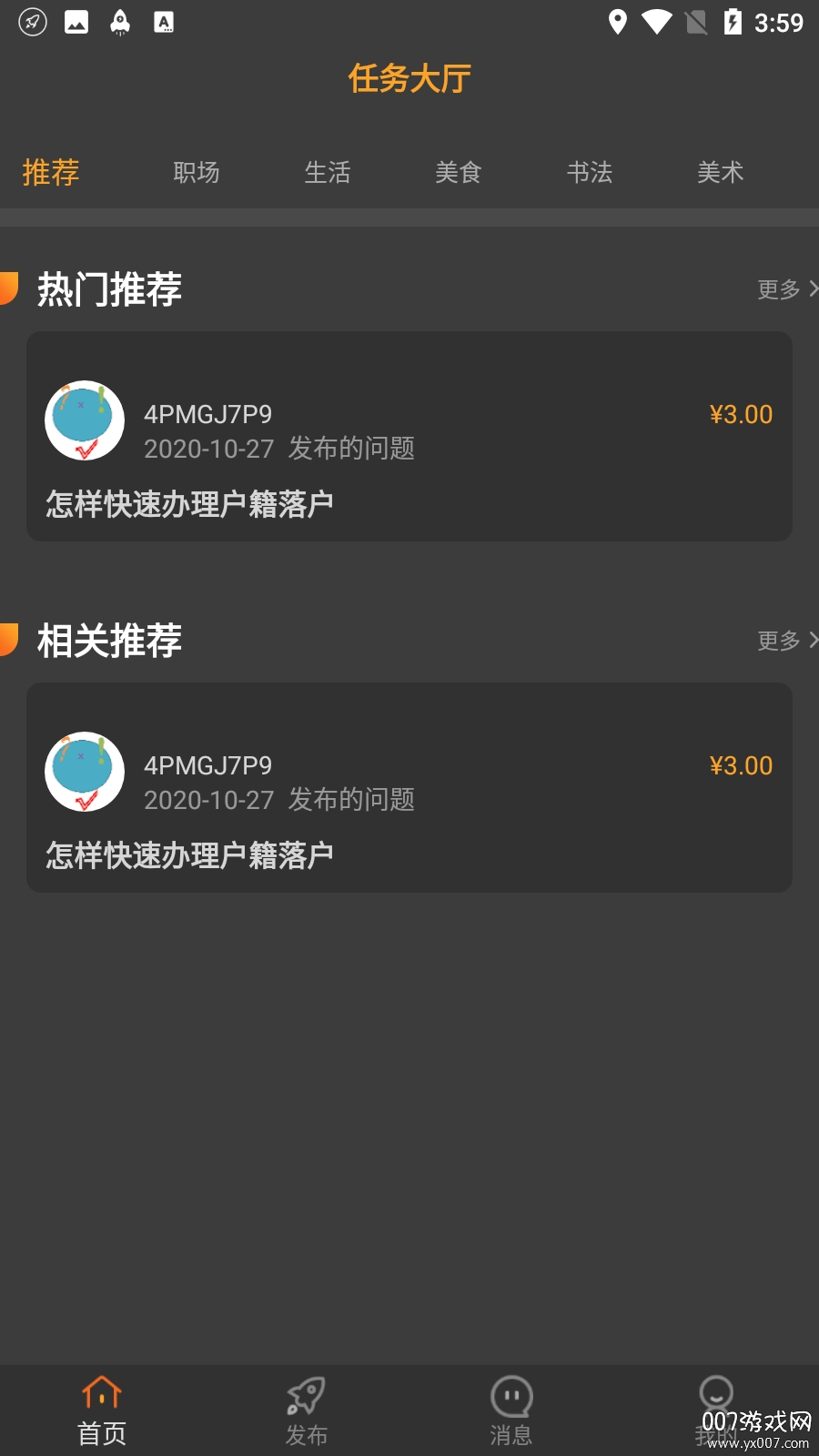The image size is (819, 1456).
Task: Select the 书法 tab
Action: (x=590, y=172)
